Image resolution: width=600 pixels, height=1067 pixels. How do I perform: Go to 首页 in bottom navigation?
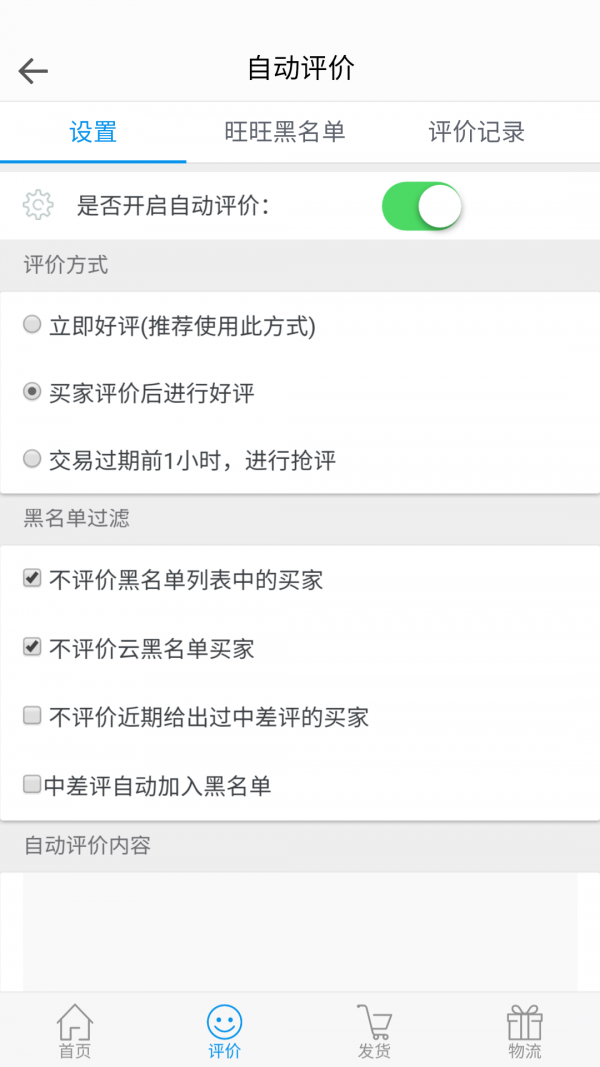pyautogui.click(x=75, y=1031)
